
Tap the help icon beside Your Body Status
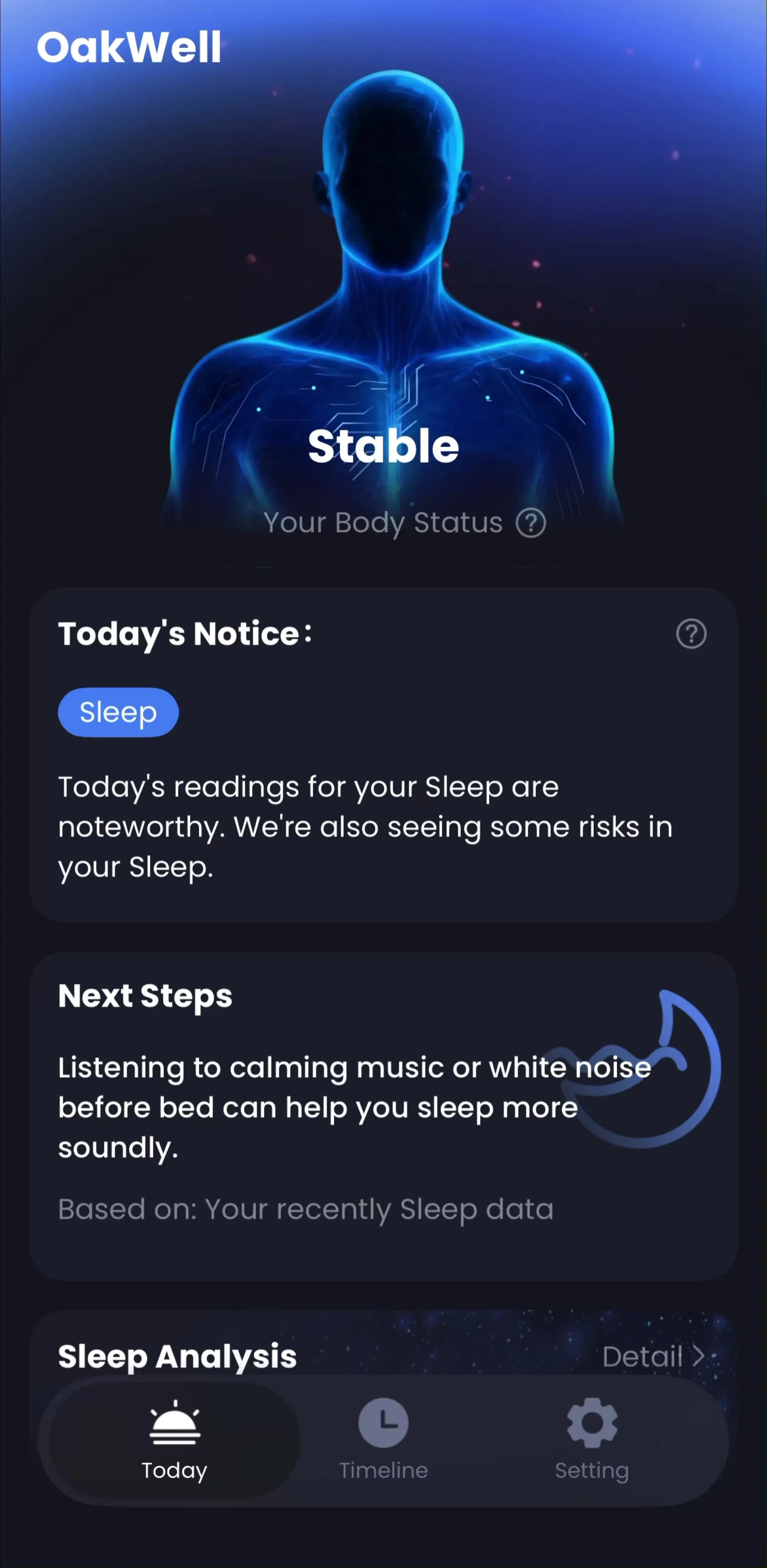pos(531,523)
